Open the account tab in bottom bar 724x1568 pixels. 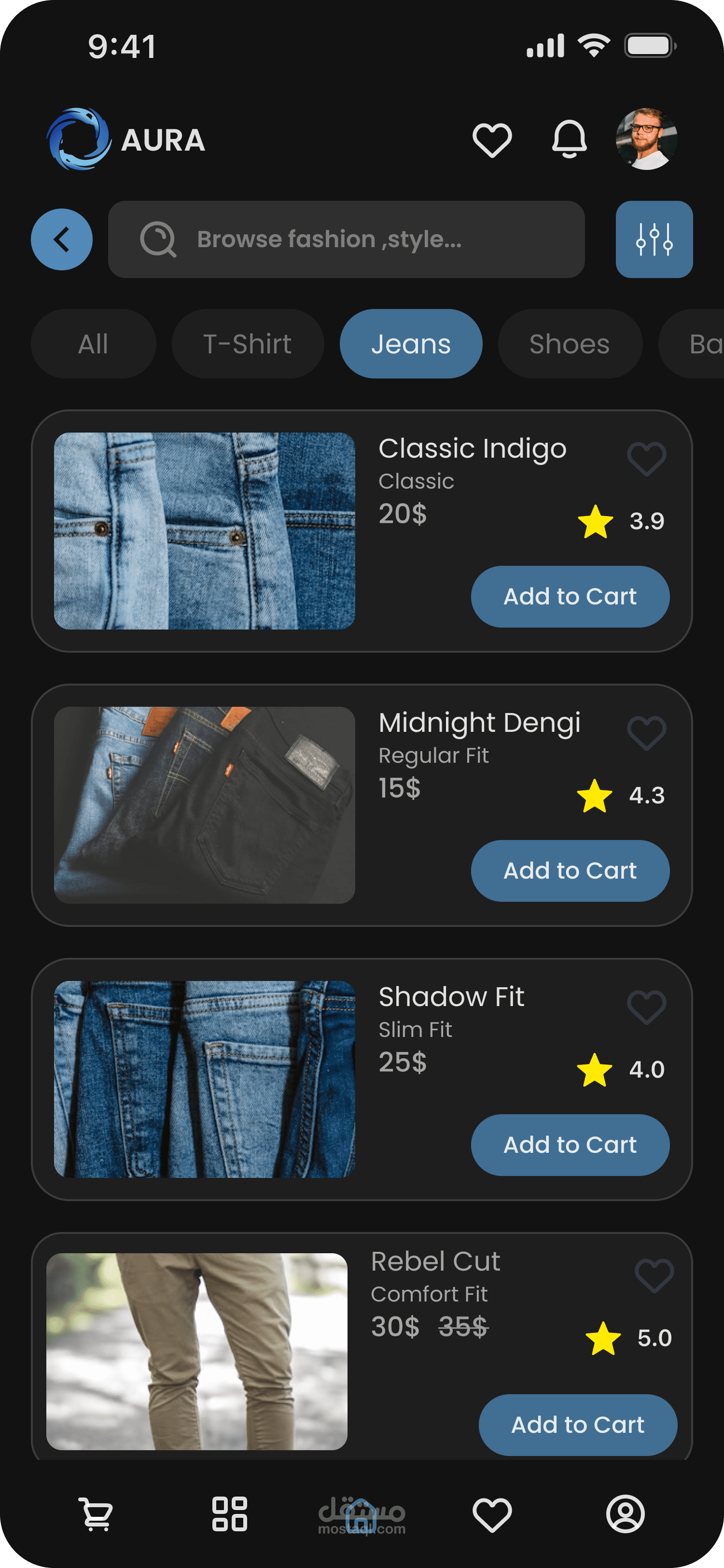[625, 1514]
